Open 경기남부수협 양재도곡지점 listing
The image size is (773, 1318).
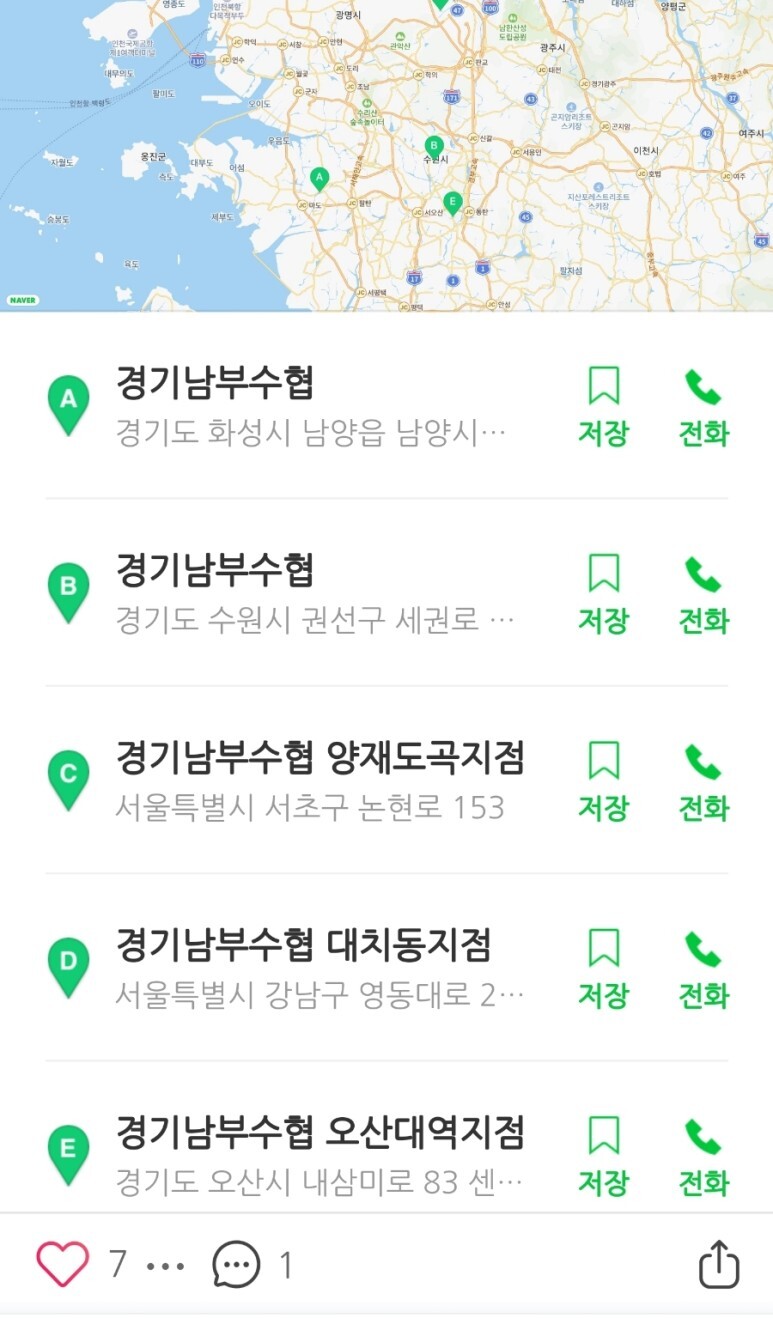(x=310, y=780)
